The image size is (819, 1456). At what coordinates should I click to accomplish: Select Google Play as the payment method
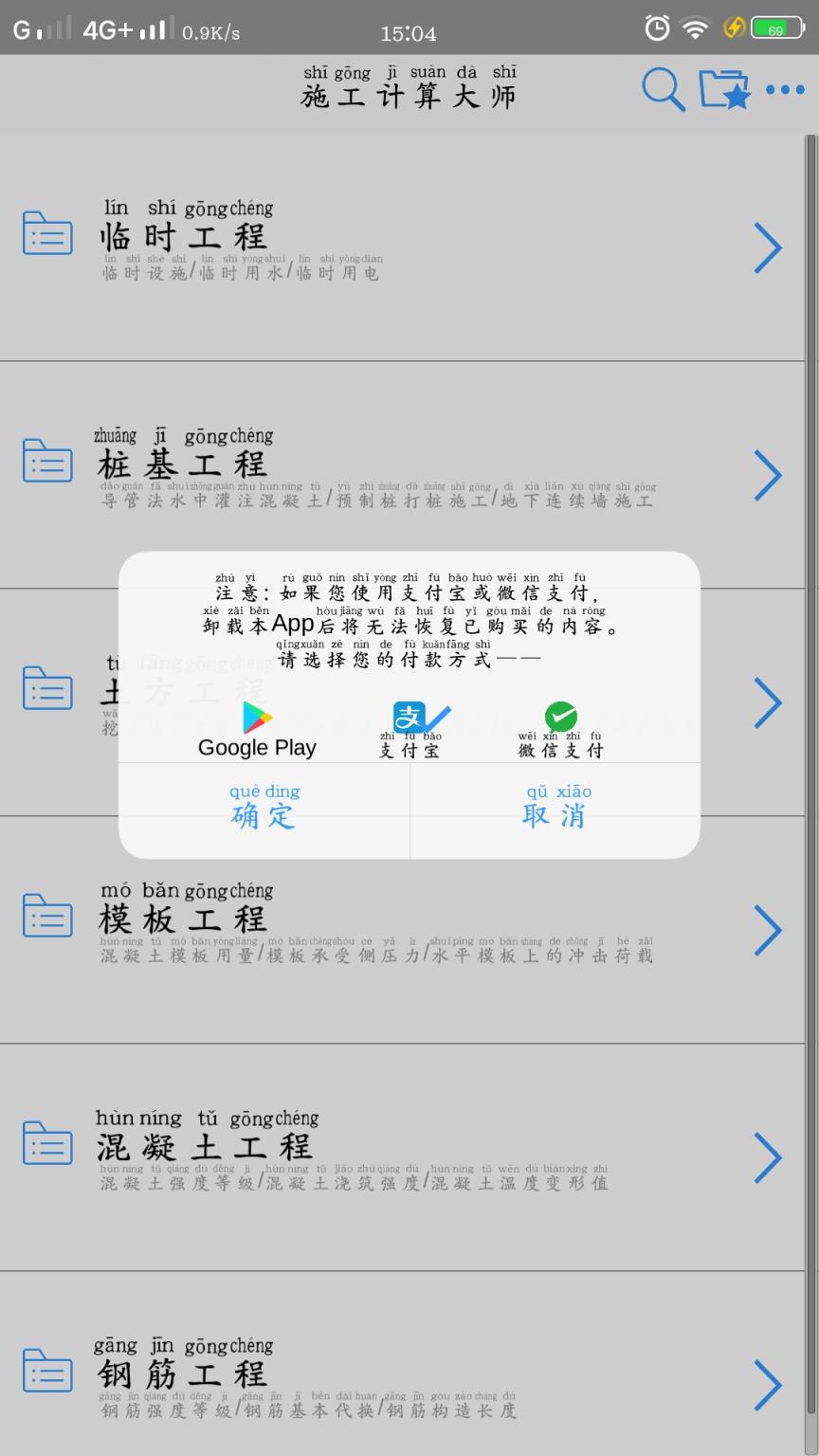tap(256, 730)
